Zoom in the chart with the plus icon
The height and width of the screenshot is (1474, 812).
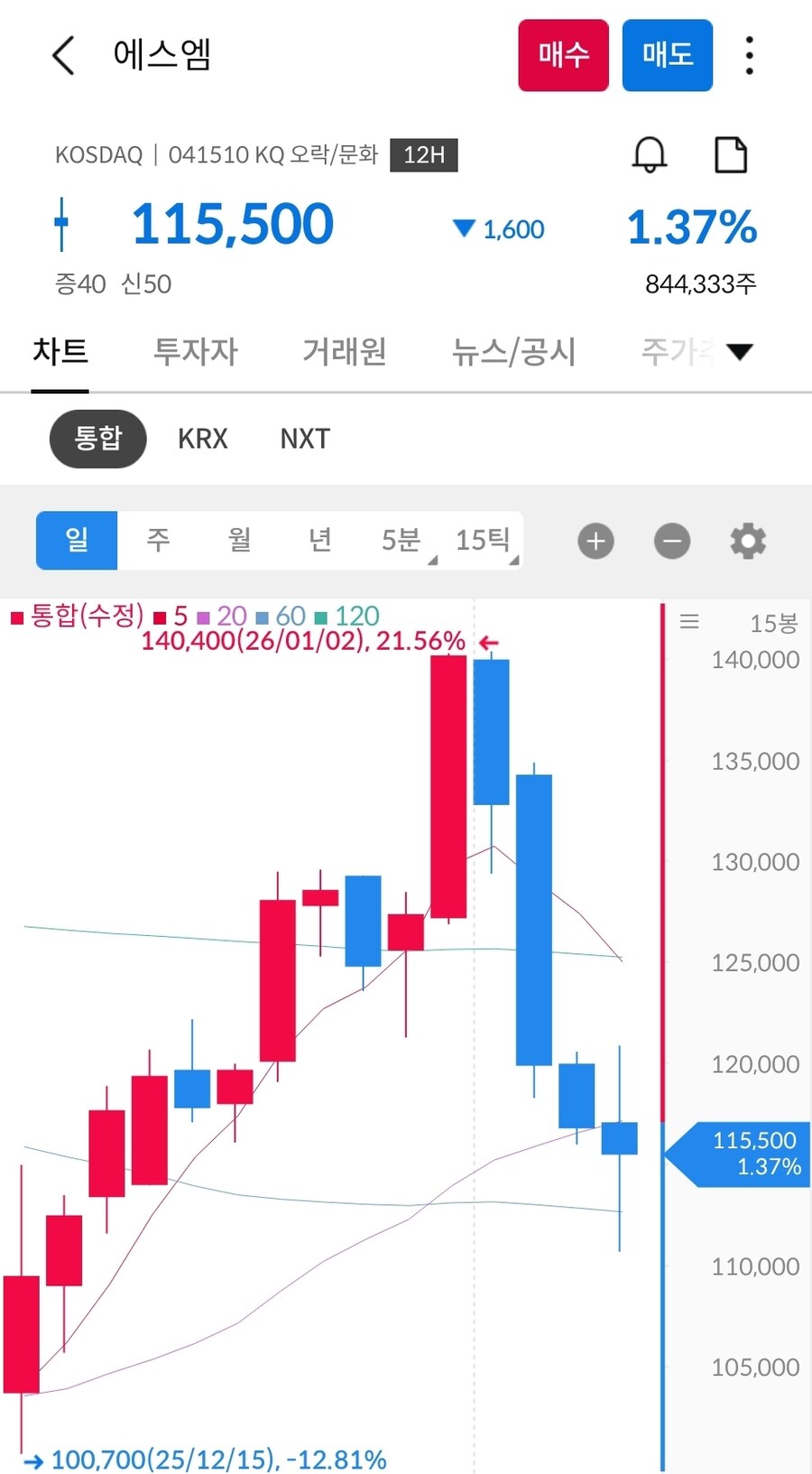click(x=595, y=541)
